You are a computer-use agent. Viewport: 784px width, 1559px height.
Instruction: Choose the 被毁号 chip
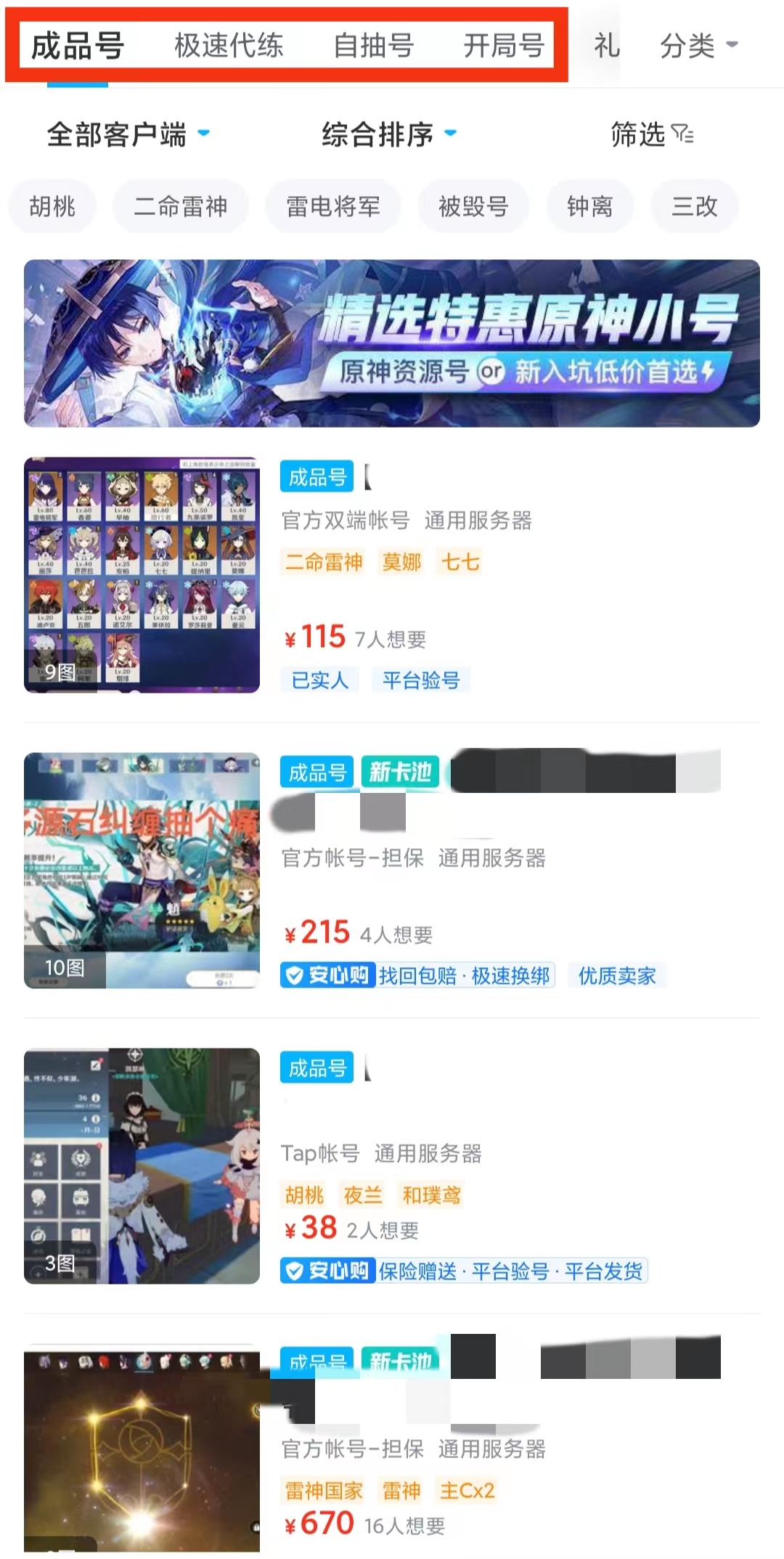(x=473, y=207)
